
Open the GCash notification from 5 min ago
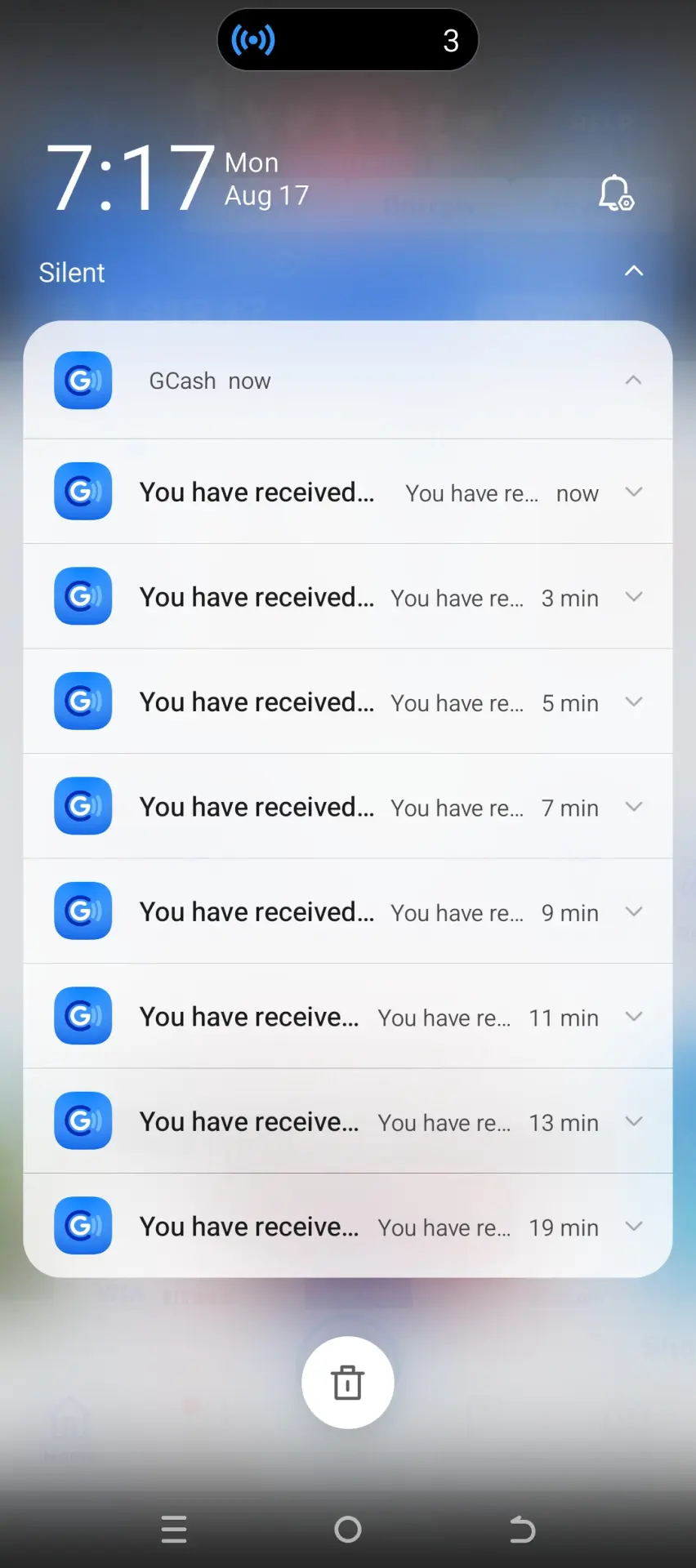[348, 702]
